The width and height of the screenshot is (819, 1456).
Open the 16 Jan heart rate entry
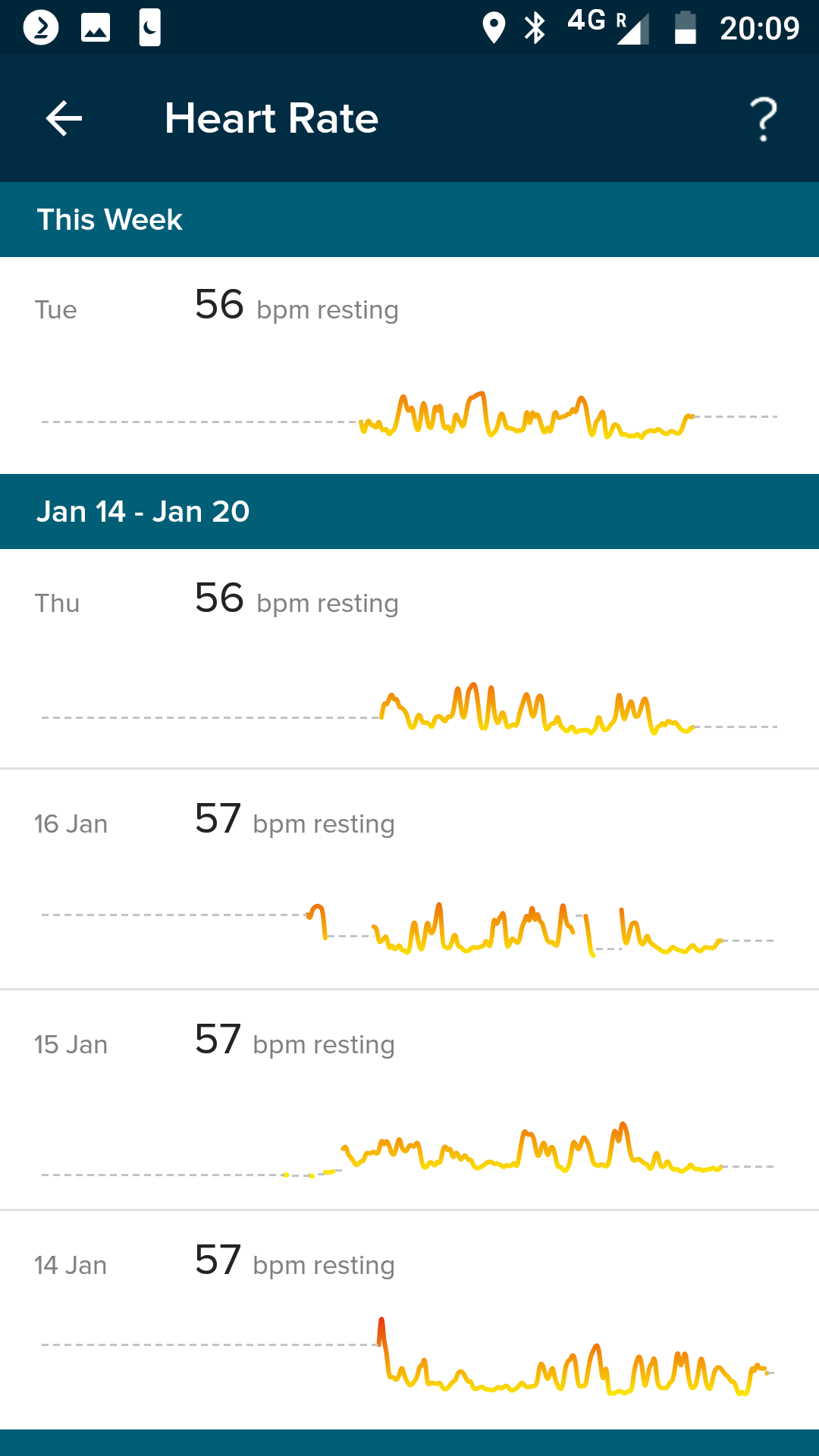coord(409,879)
